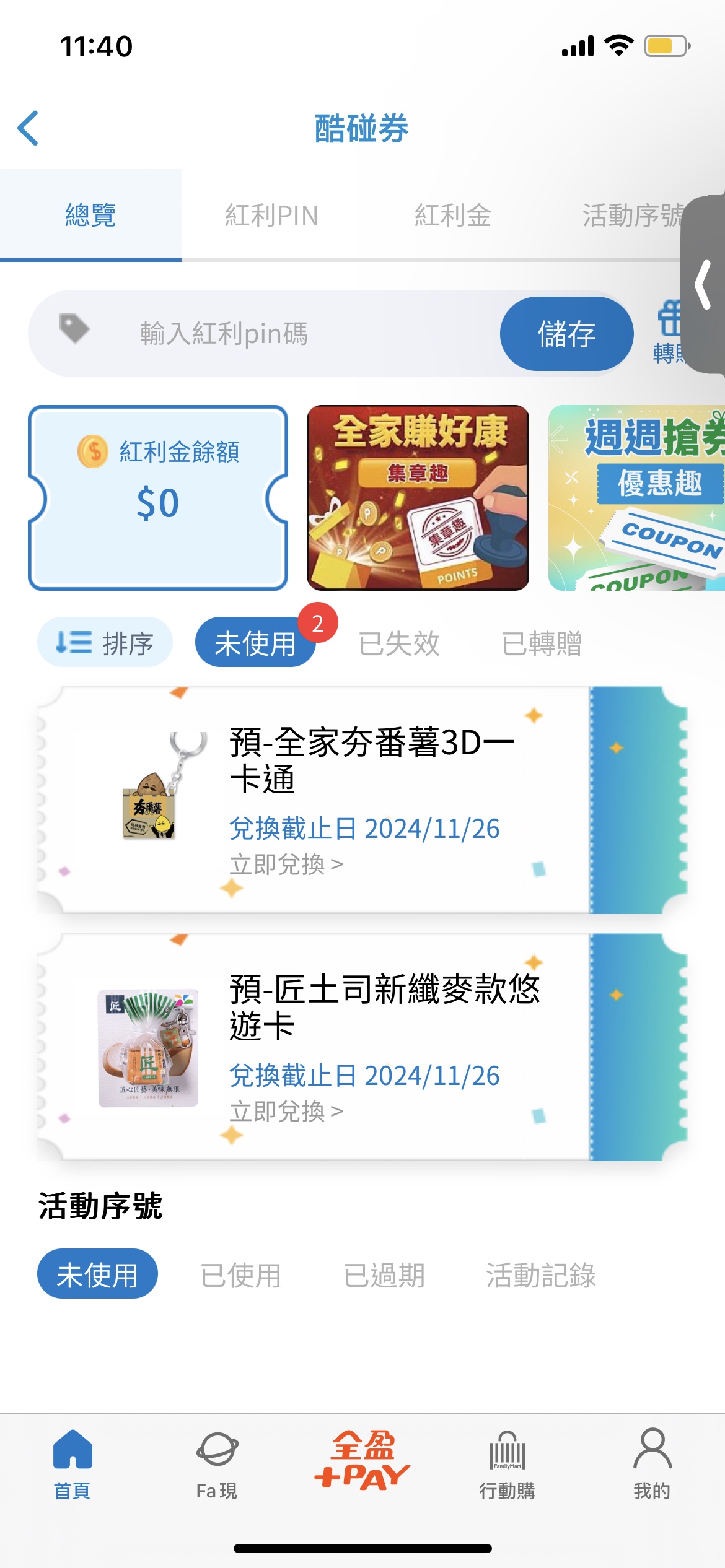Switch to the 紅利金 tab
The width and height of the screenshot is (725, 1568).
(452, 216)
